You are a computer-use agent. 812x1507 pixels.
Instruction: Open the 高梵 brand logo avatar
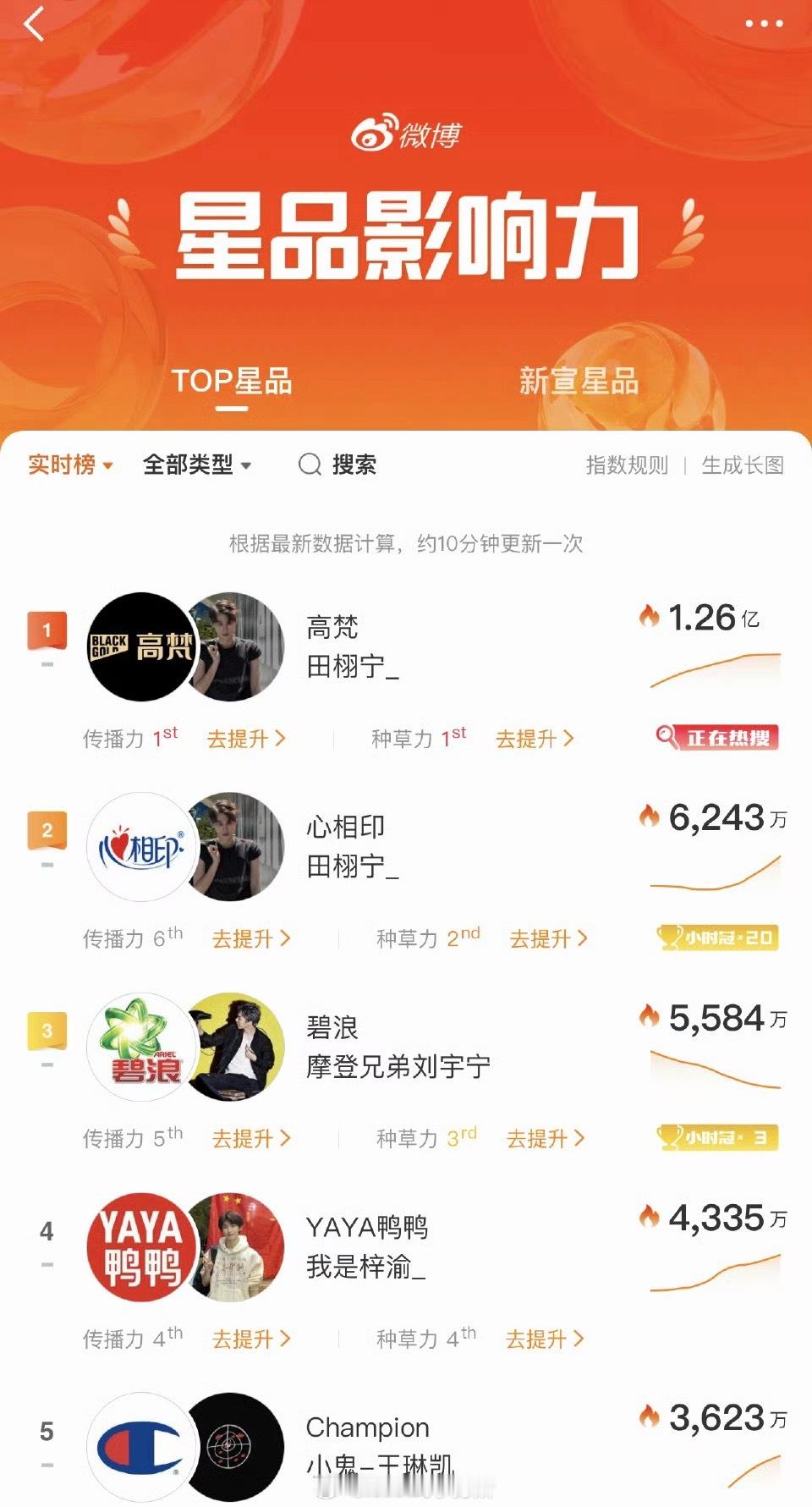140,646
